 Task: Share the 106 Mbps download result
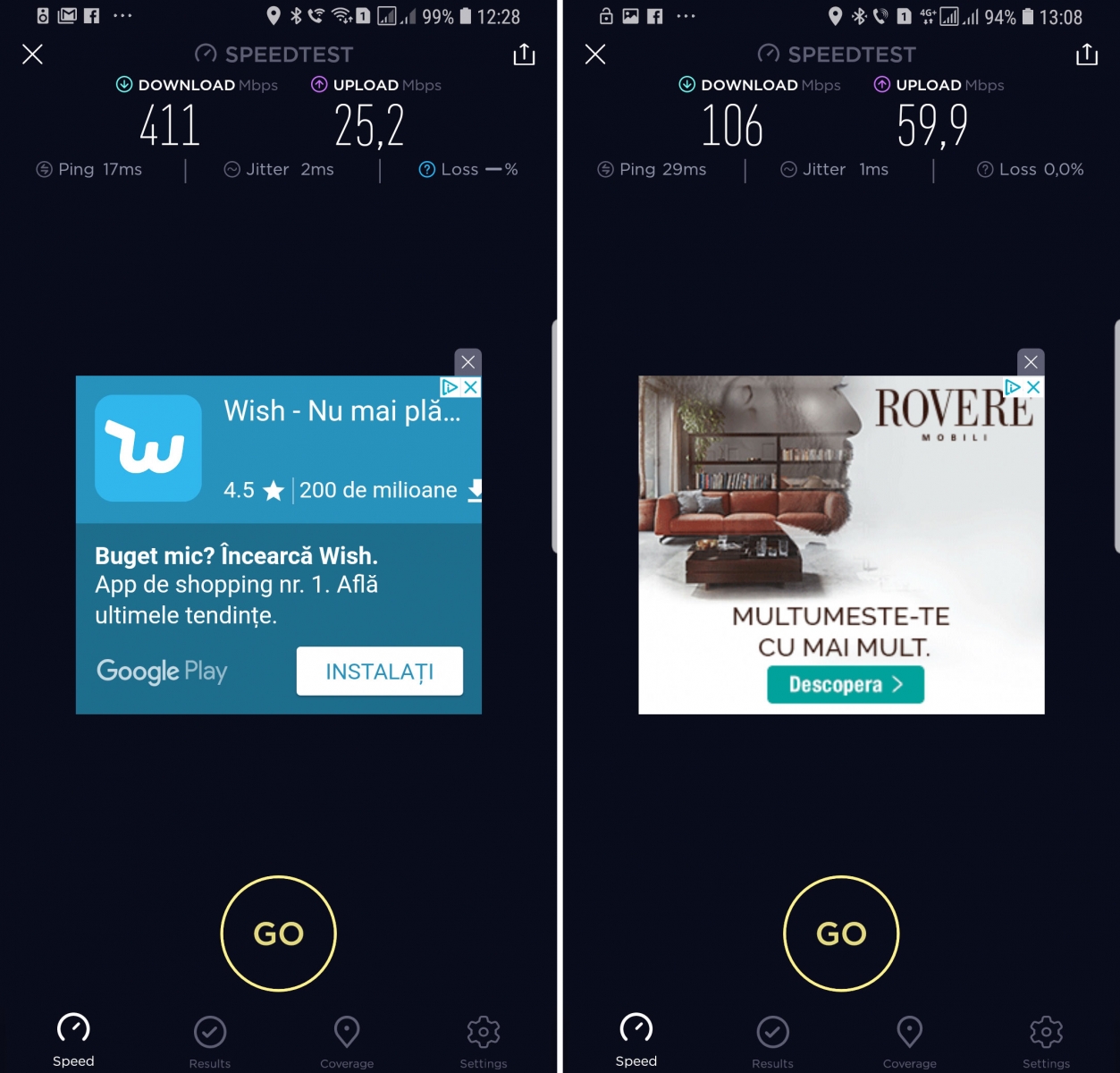pos(1087,55)
